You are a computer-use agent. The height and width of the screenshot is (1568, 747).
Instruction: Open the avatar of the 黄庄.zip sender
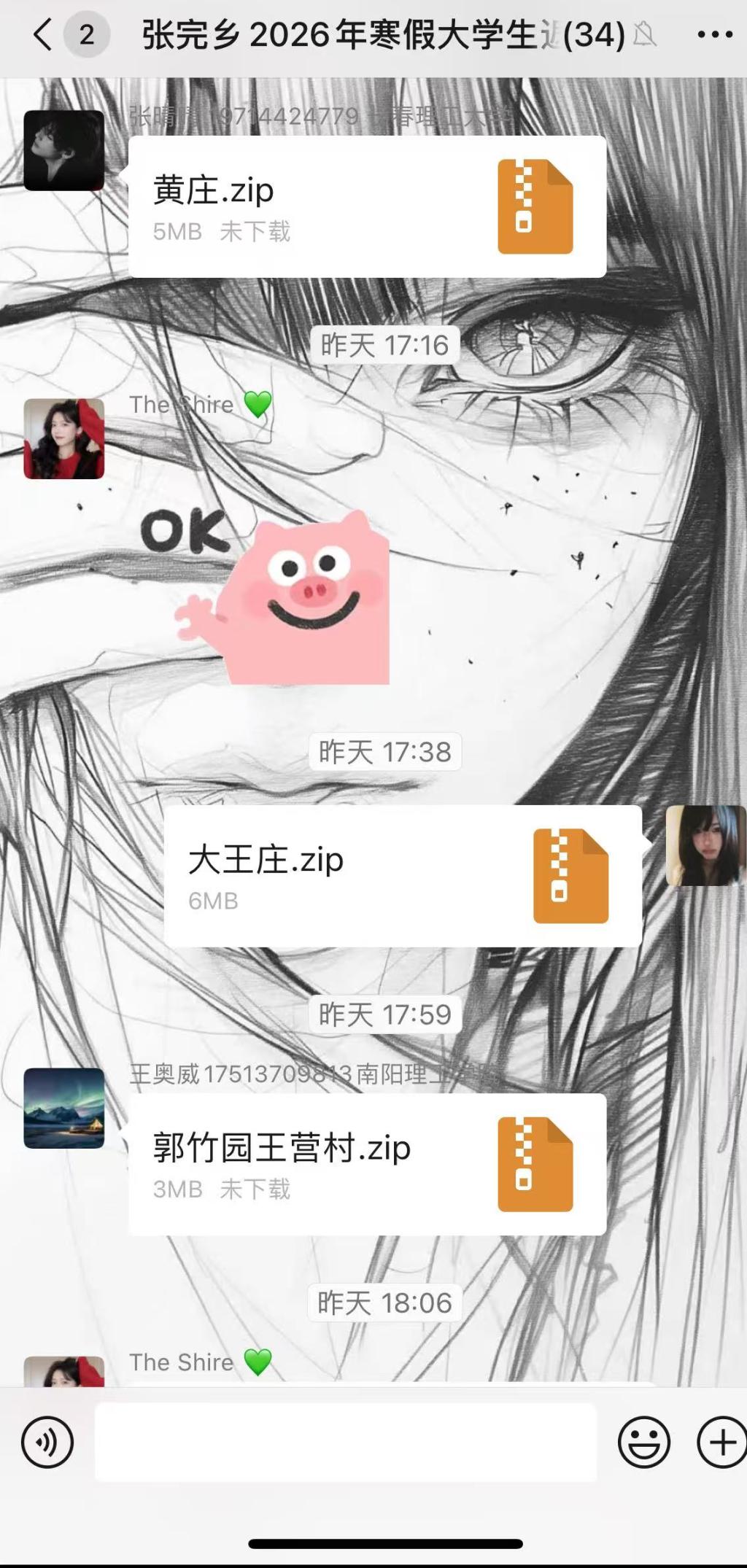[64, 150]
